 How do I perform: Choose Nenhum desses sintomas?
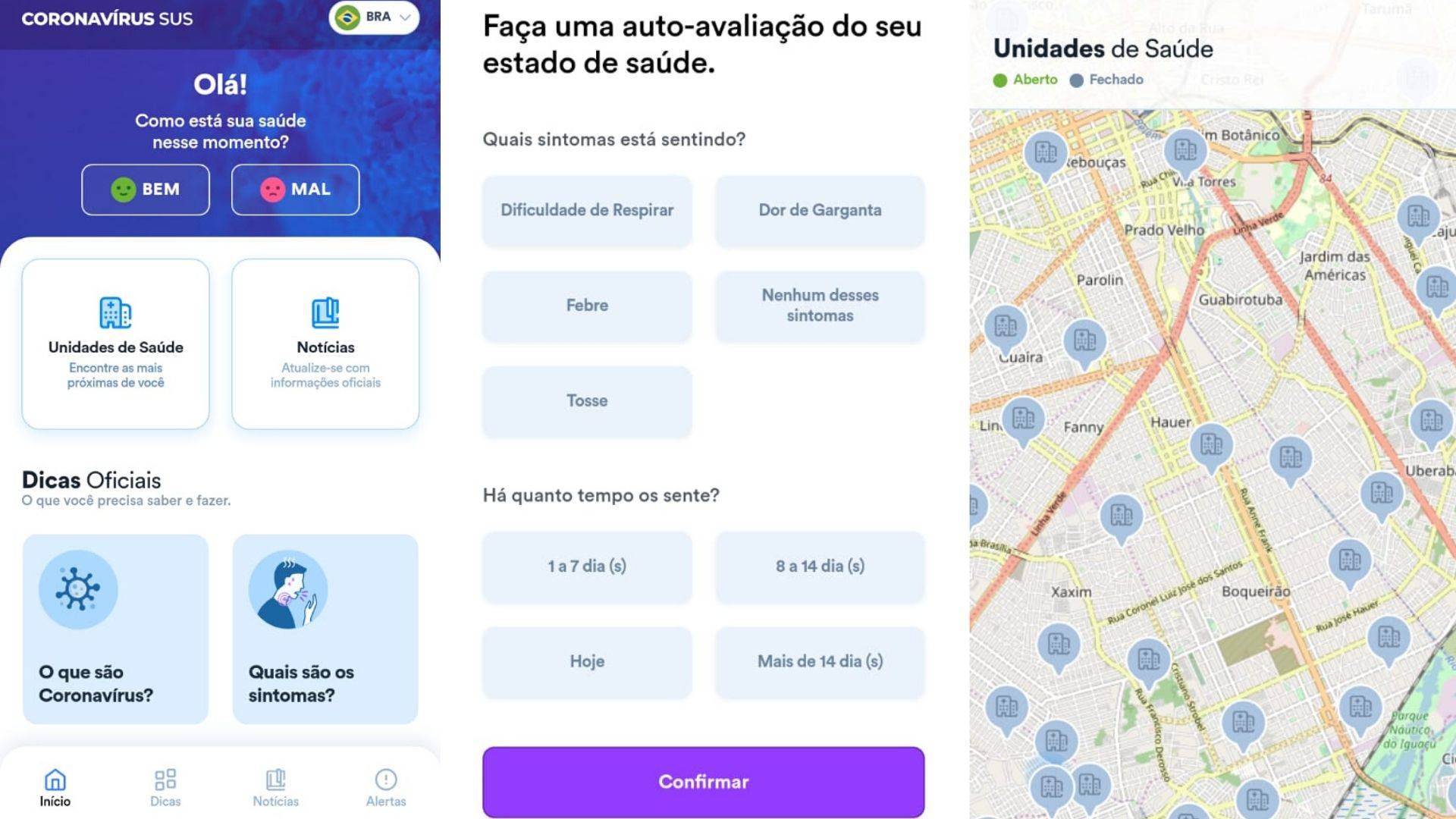[820, 306]
